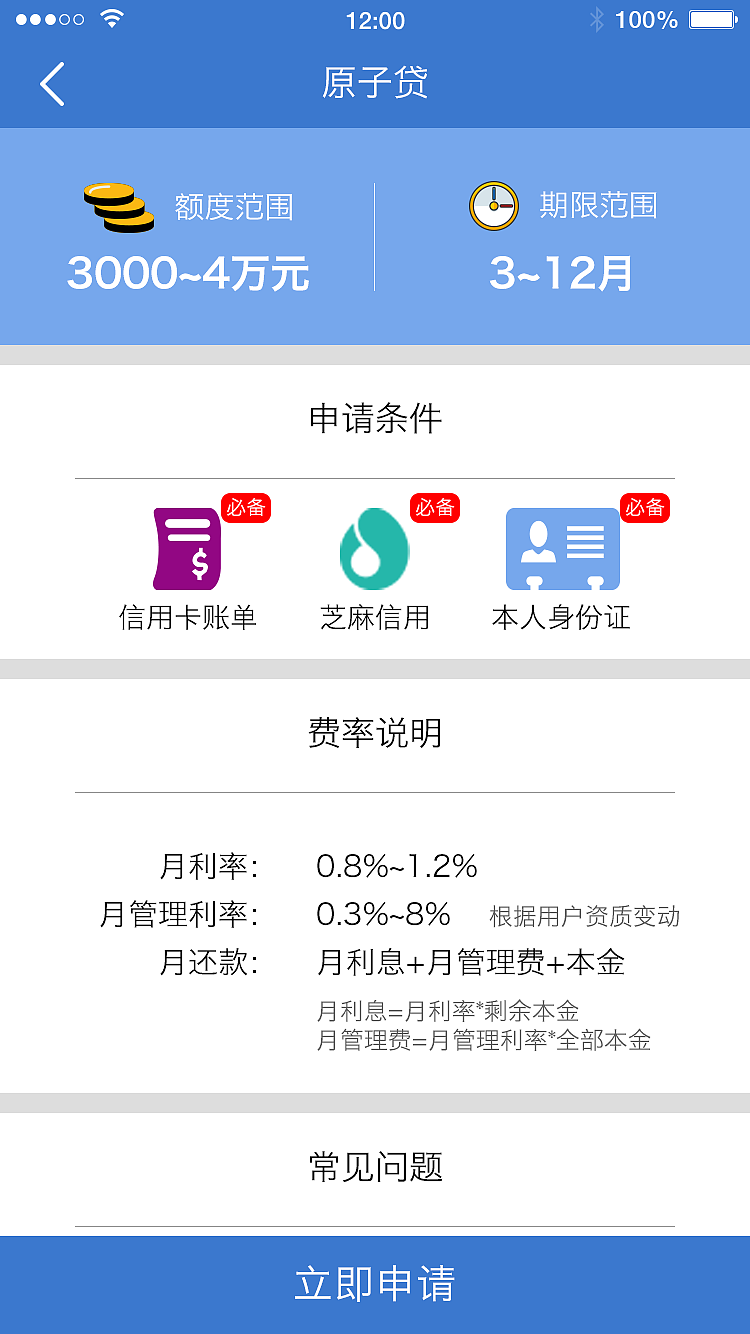Open the 芝麻信用 sesame credit icon
Screen dimensions: 750x1334
[374, 549]
